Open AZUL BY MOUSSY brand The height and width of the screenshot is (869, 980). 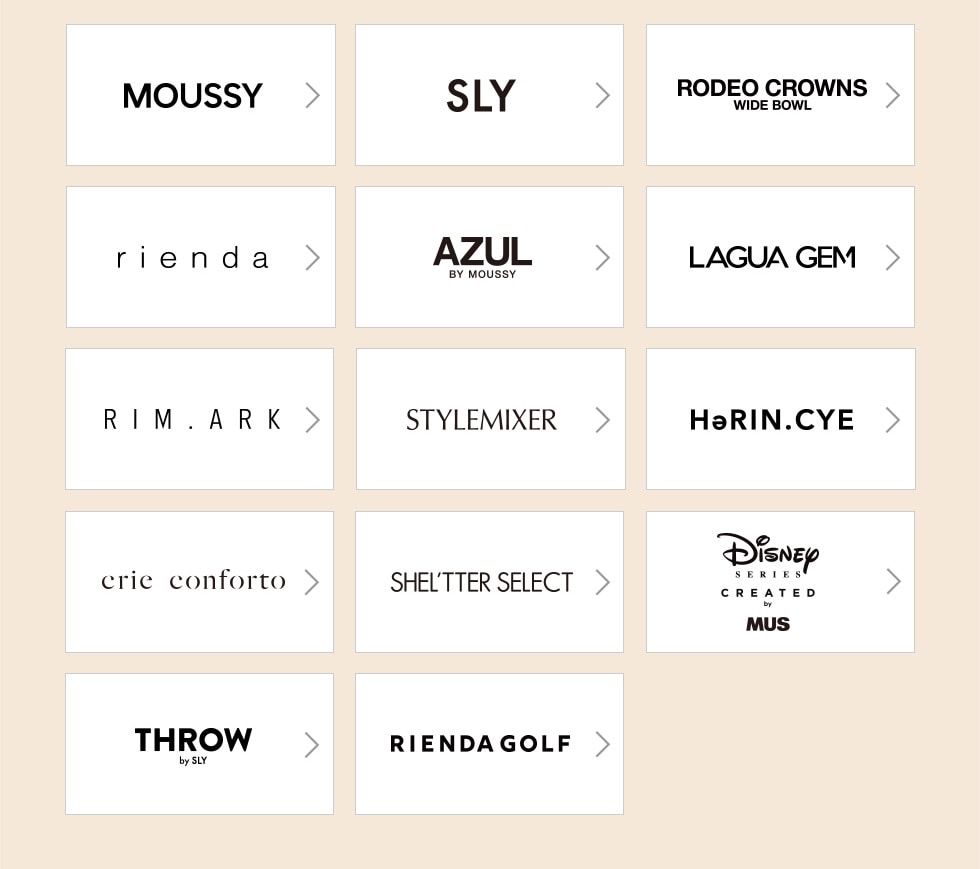point(489,257)
